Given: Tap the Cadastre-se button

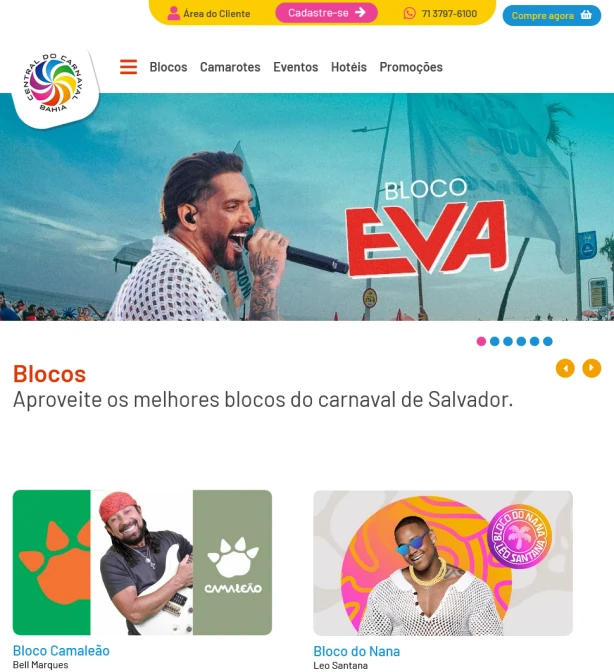Looking at the screenshot, I should (x=326, y=13).
